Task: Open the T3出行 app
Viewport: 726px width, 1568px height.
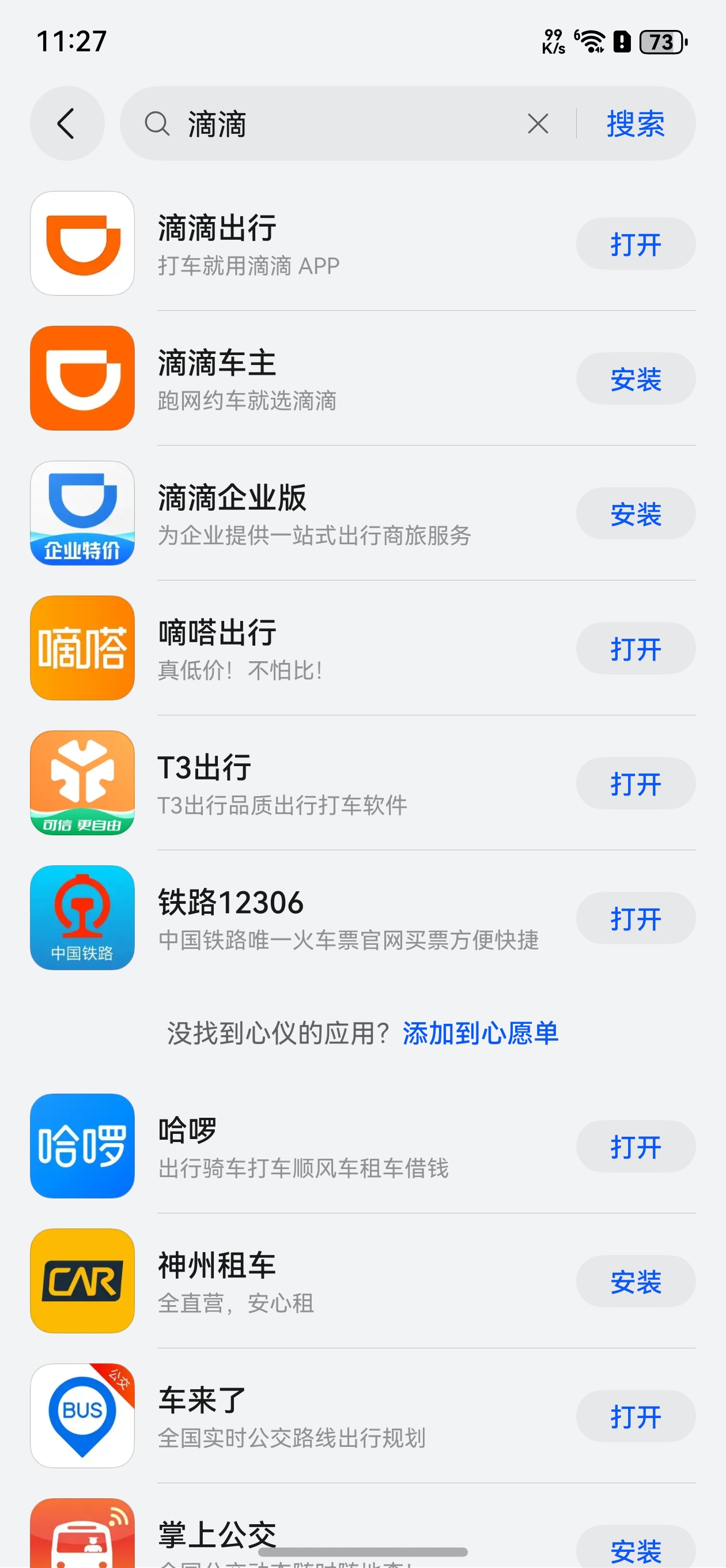Action: click(x=635, y=783)
